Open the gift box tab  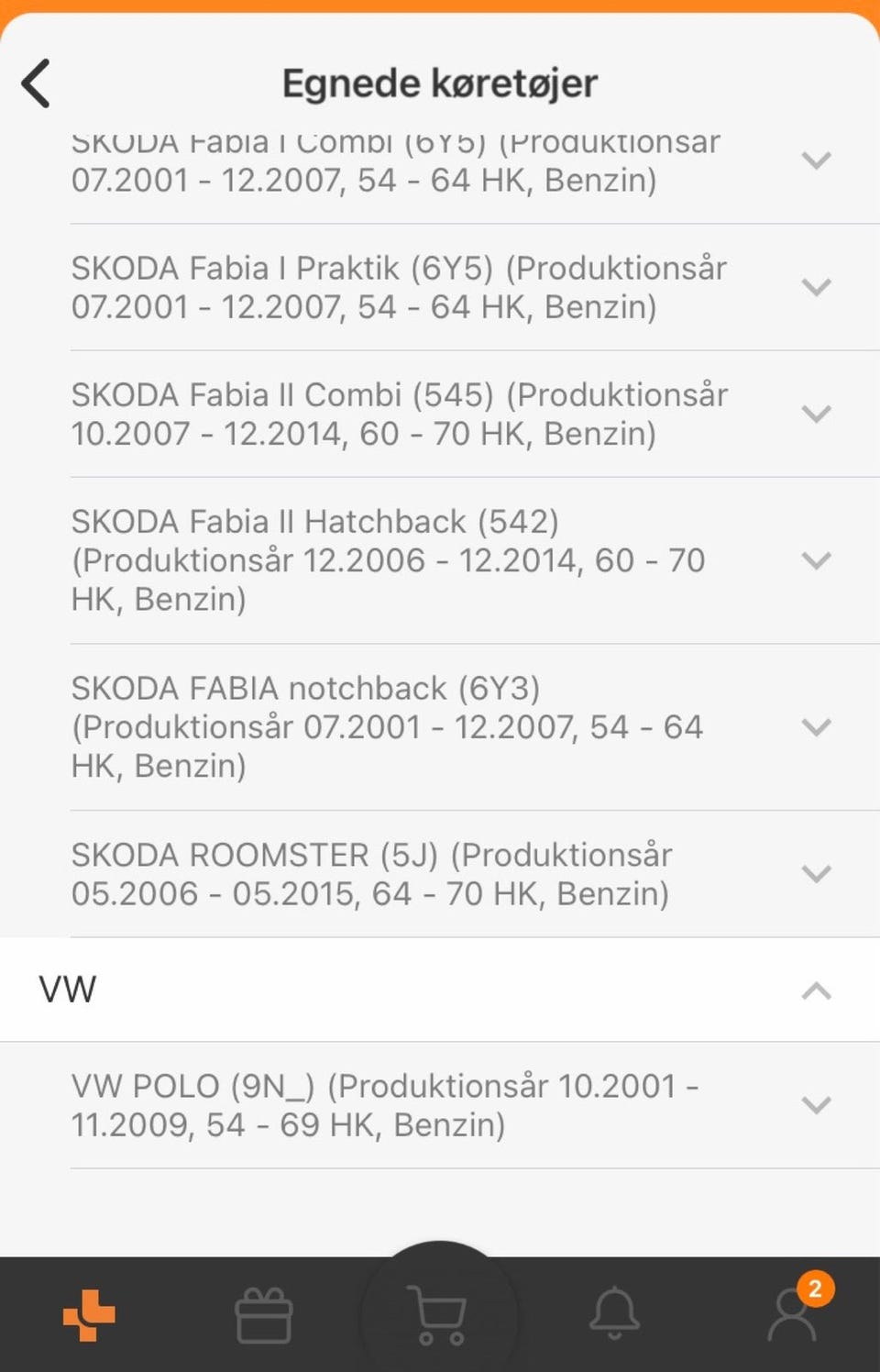coord(264,1315)
